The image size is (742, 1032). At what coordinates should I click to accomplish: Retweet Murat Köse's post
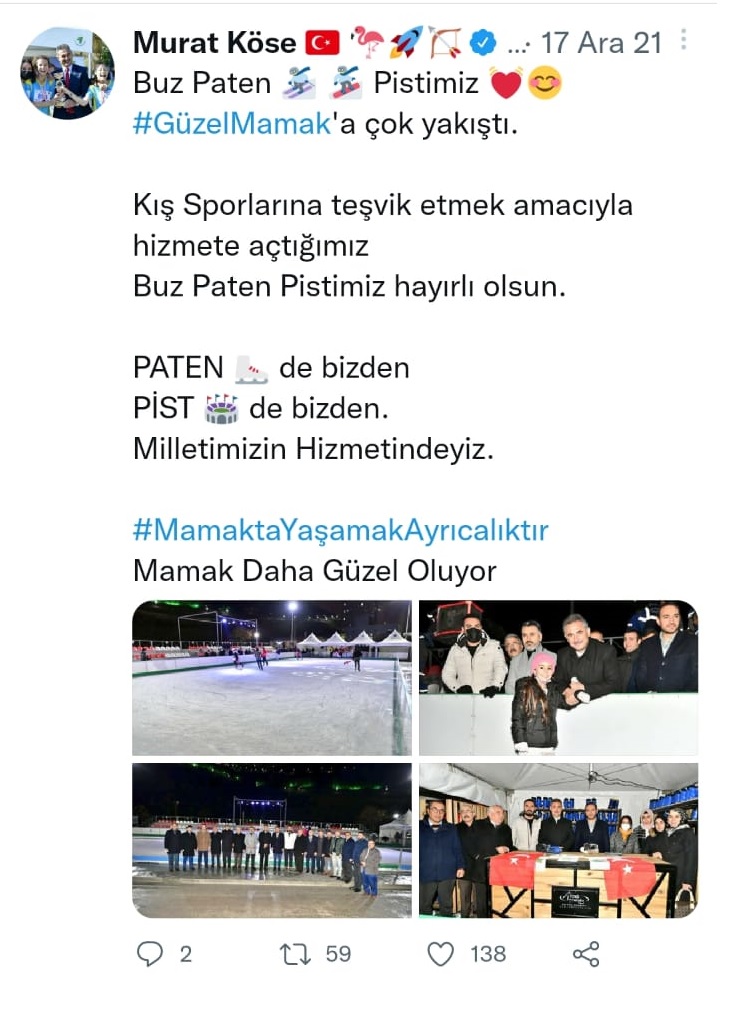[x=295, y=954]
